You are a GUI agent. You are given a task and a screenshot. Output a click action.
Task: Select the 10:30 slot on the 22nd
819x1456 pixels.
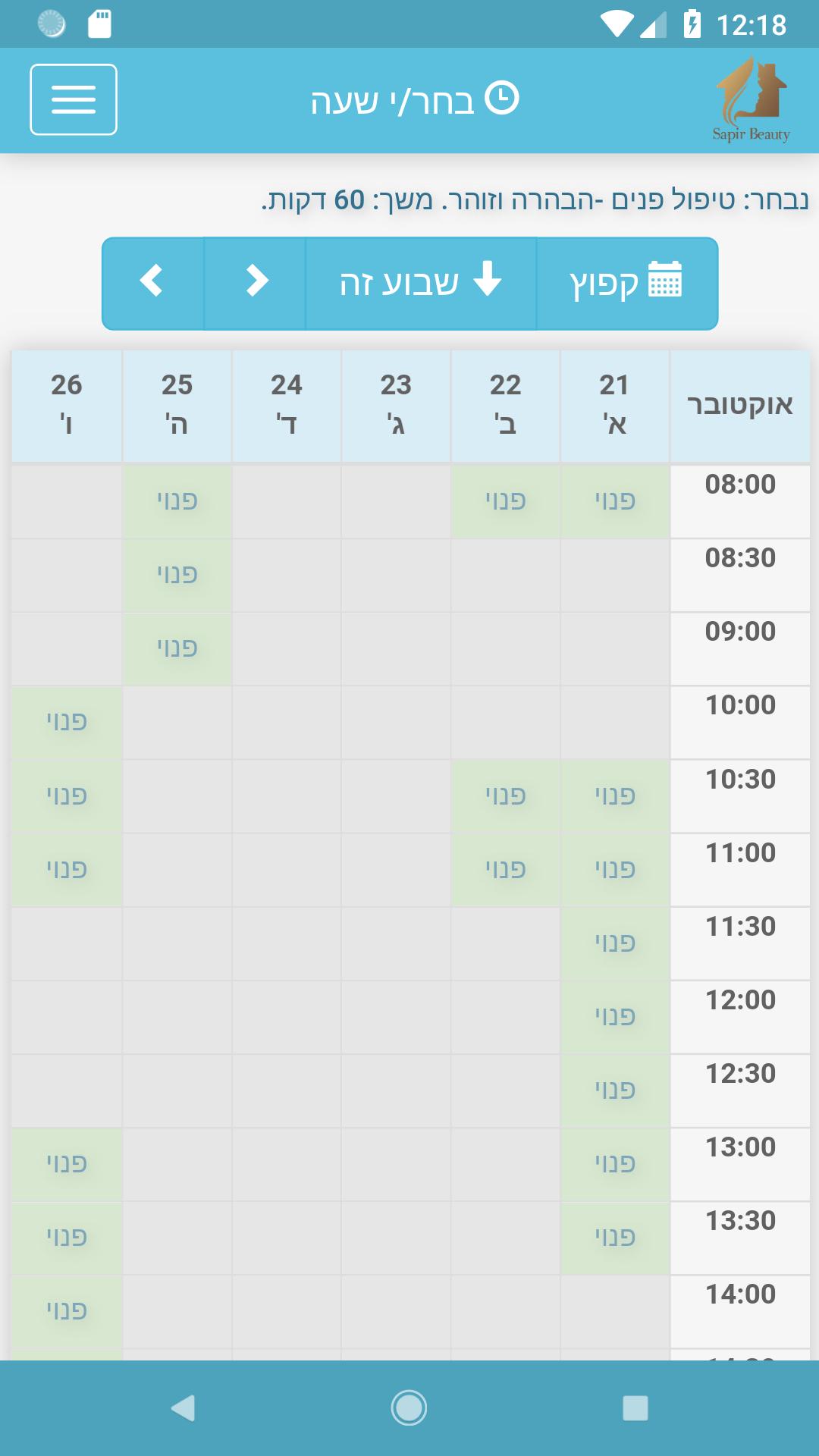pos(505,795)
